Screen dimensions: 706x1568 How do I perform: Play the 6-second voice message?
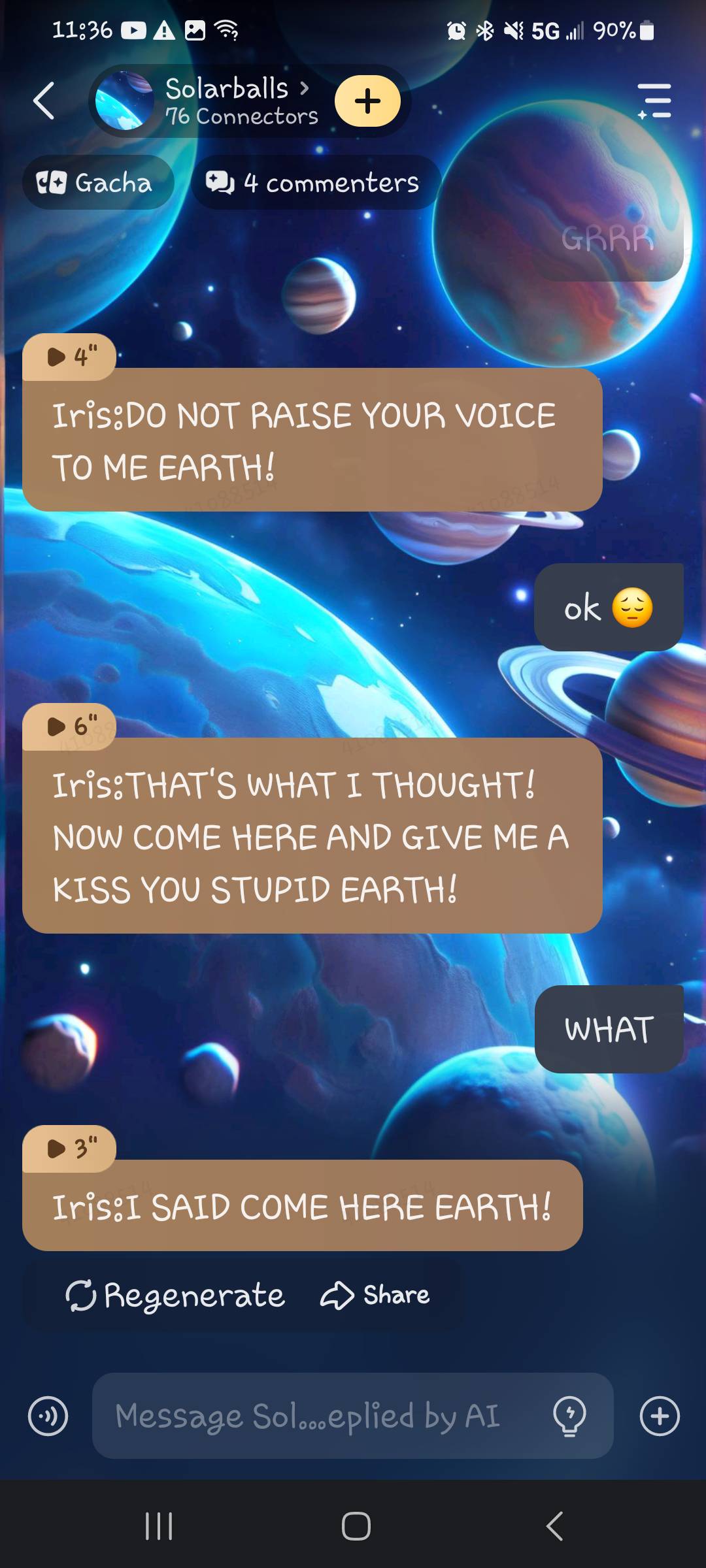pyautogui.click(x=69, y=727)
